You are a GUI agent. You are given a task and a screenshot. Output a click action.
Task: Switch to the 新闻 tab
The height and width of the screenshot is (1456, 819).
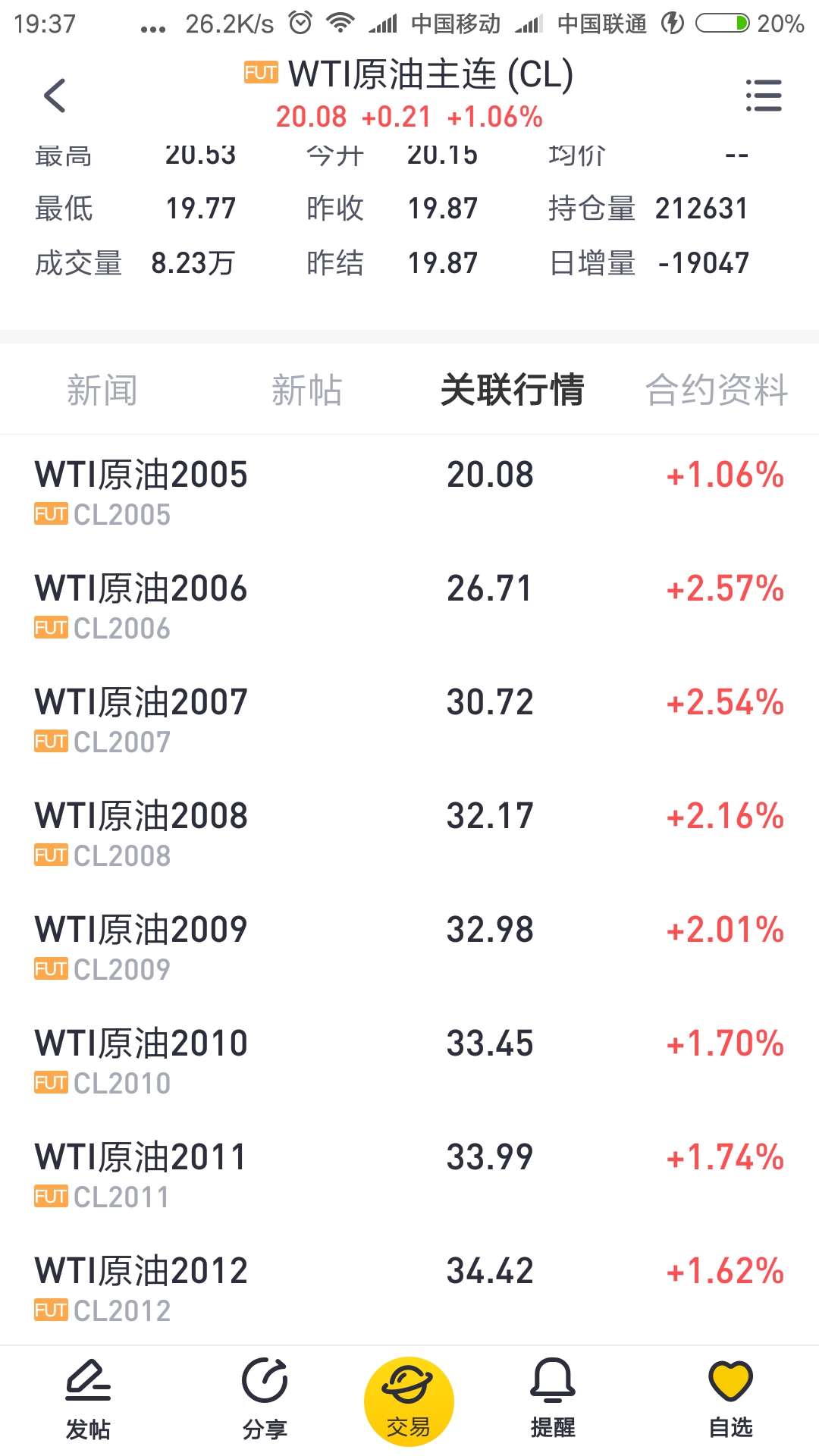tap(102, 391)
